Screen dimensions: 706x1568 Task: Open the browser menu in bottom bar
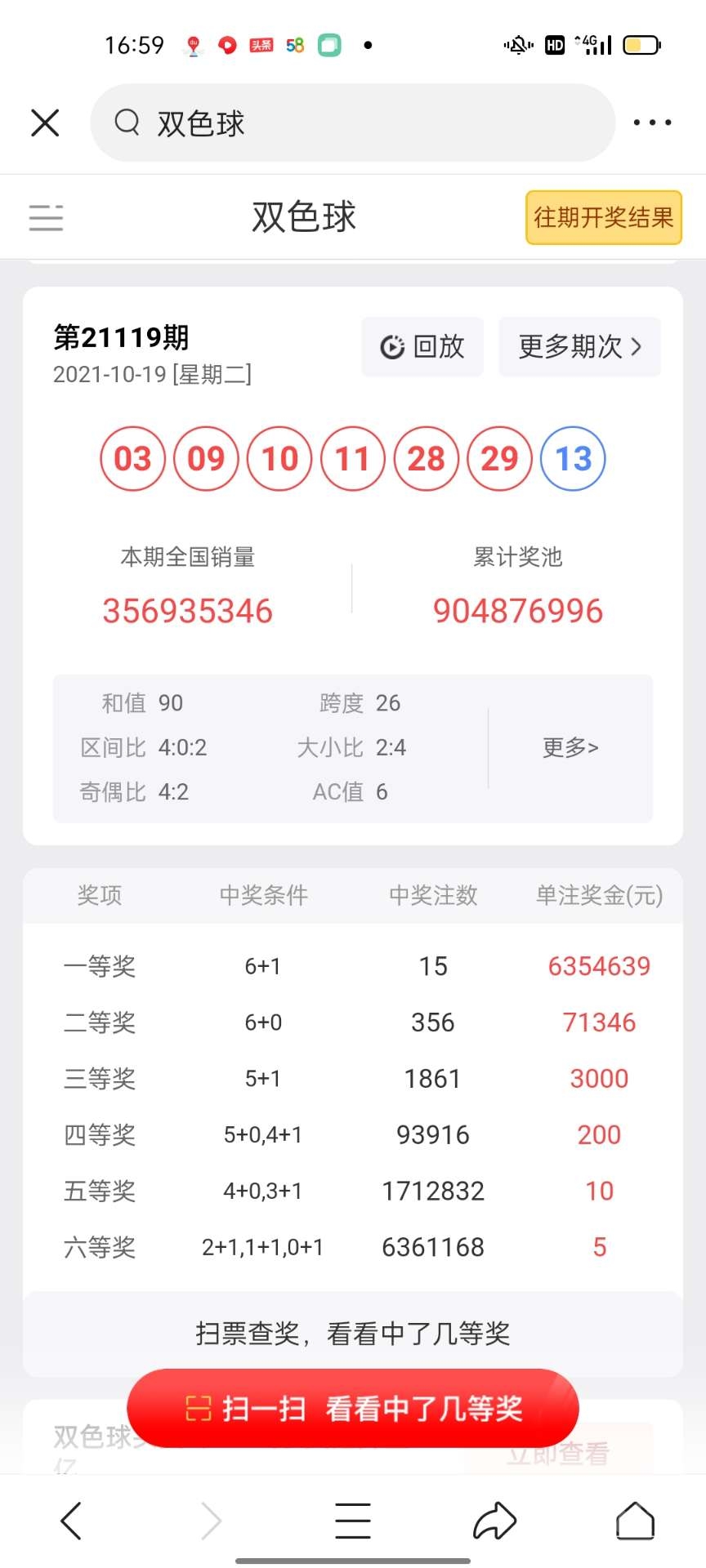click(353, 1521)
